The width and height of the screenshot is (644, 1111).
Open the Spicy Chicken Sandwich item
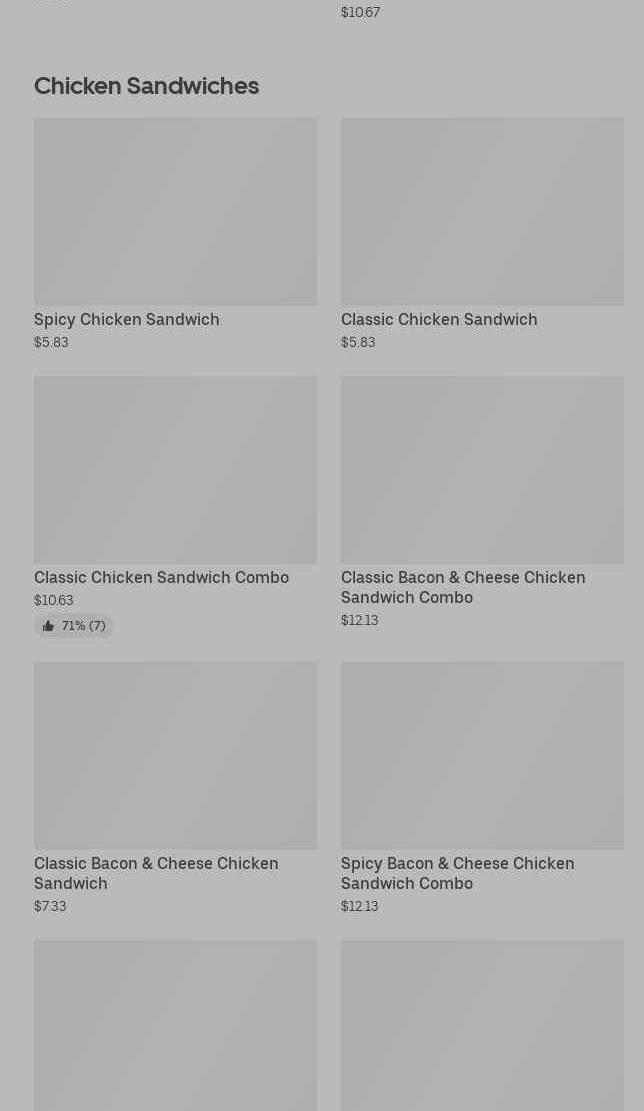[x=175, y=234]
